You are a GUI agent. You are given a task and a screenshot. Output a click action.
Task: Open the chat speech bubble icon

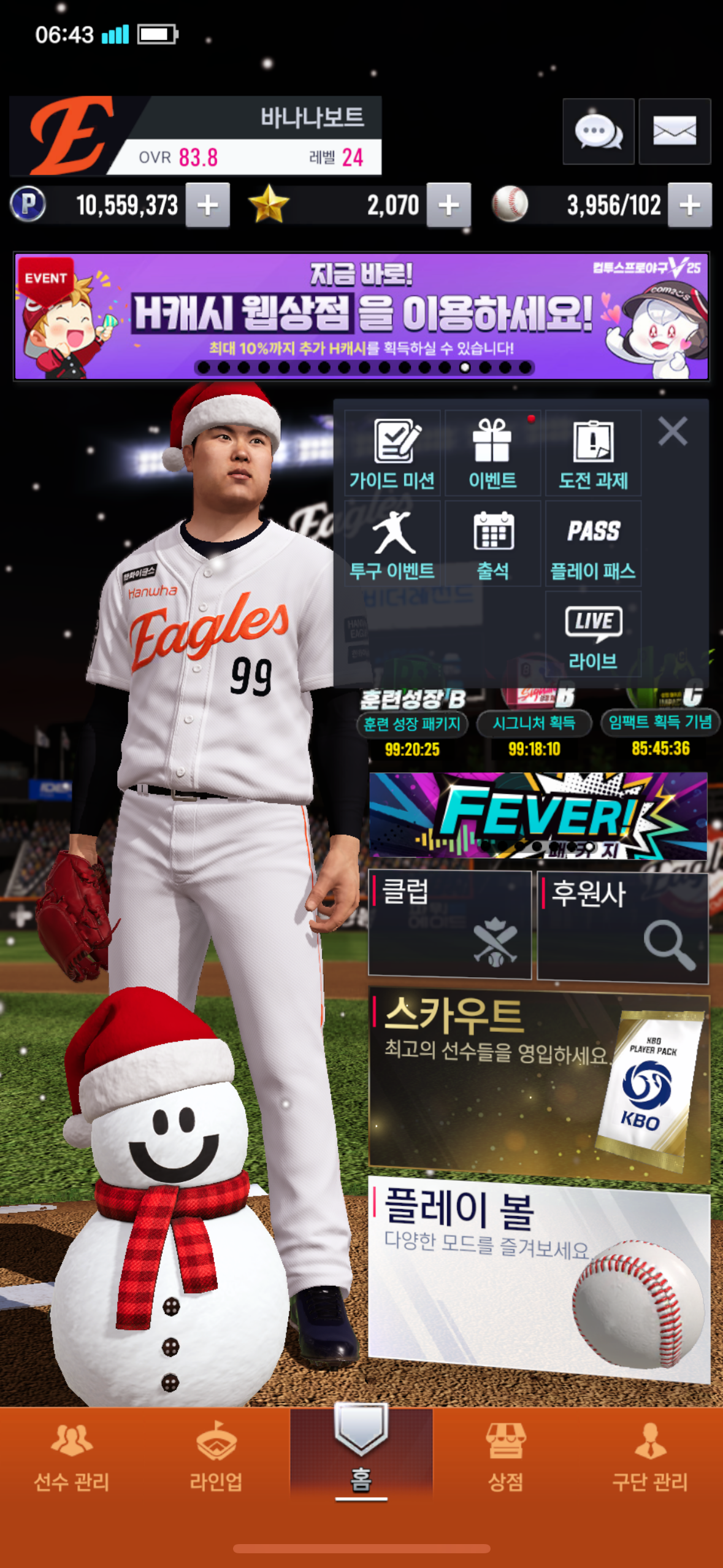(x=598, y=131)
